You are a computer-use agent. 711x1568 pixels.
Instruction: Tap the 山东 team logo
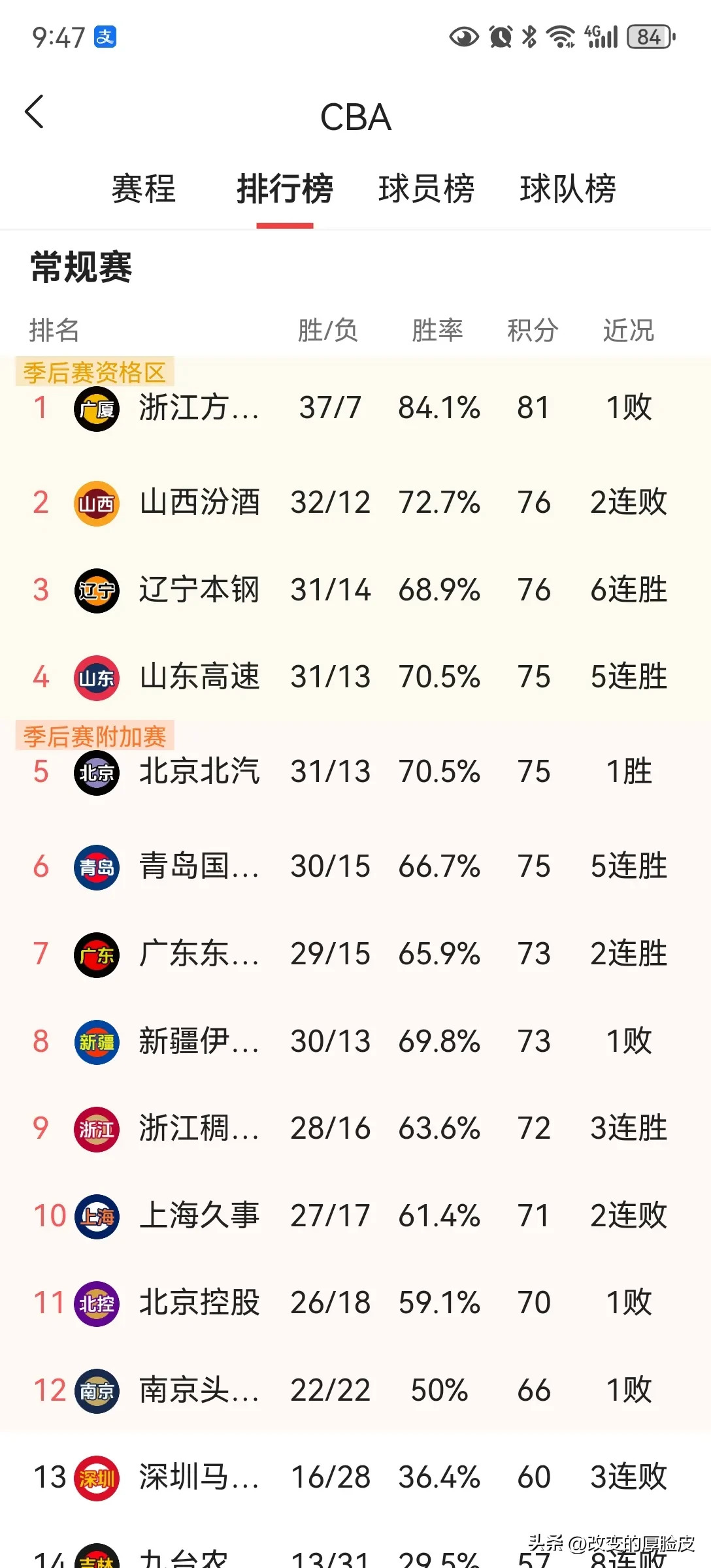pos(96,678)
